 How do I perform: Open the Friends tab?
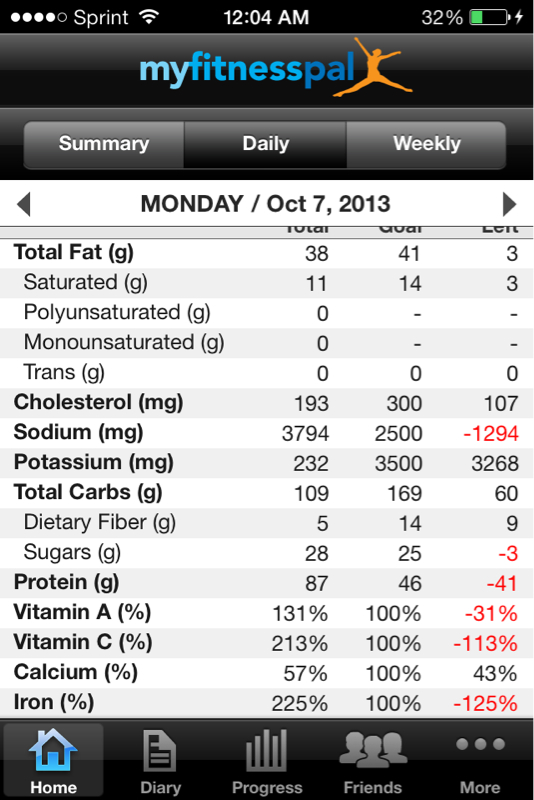(373, 761)
